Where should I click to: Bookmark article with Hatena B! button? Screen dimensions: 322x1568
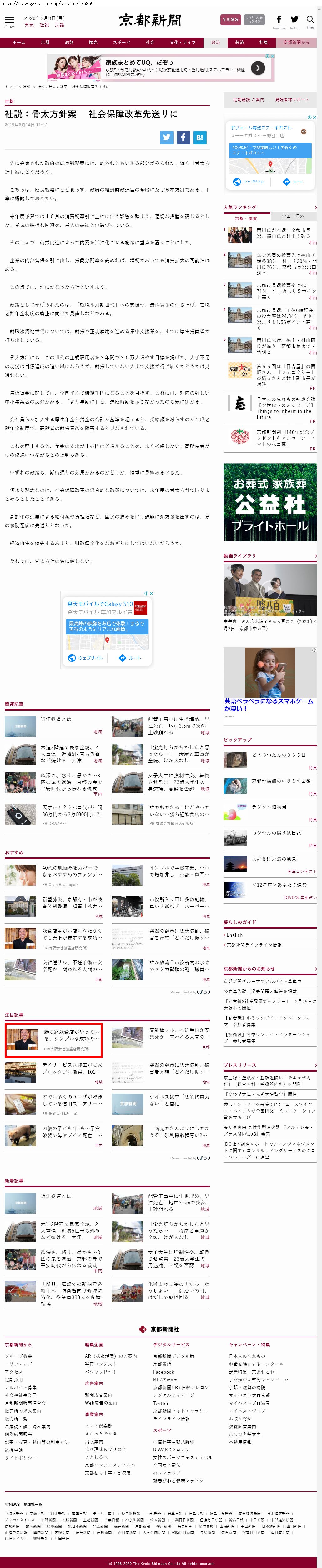[x=199, y=138]
